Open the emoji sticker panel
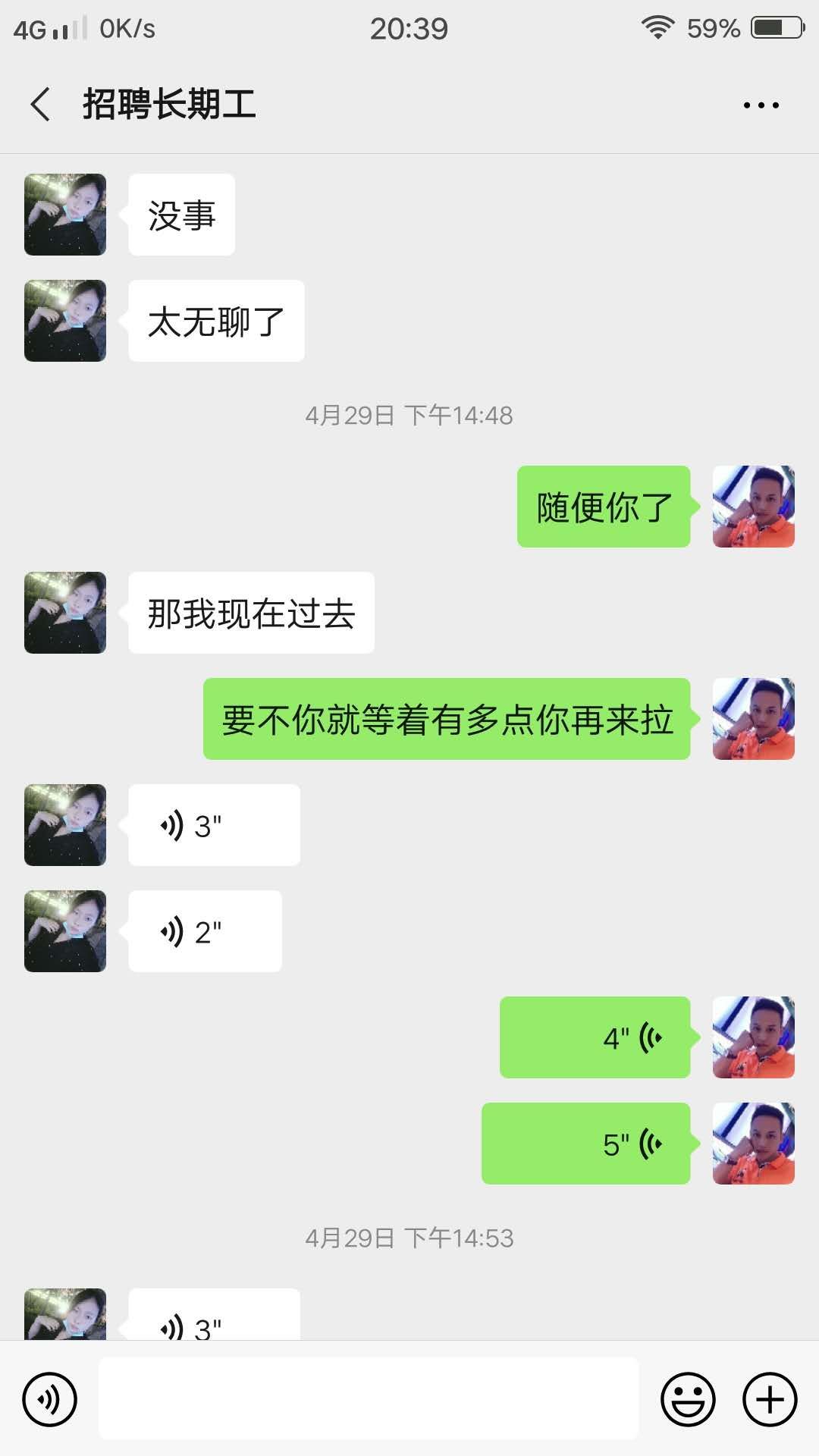The height and width of the screenshot is (1456, 819). [688, 1399]
